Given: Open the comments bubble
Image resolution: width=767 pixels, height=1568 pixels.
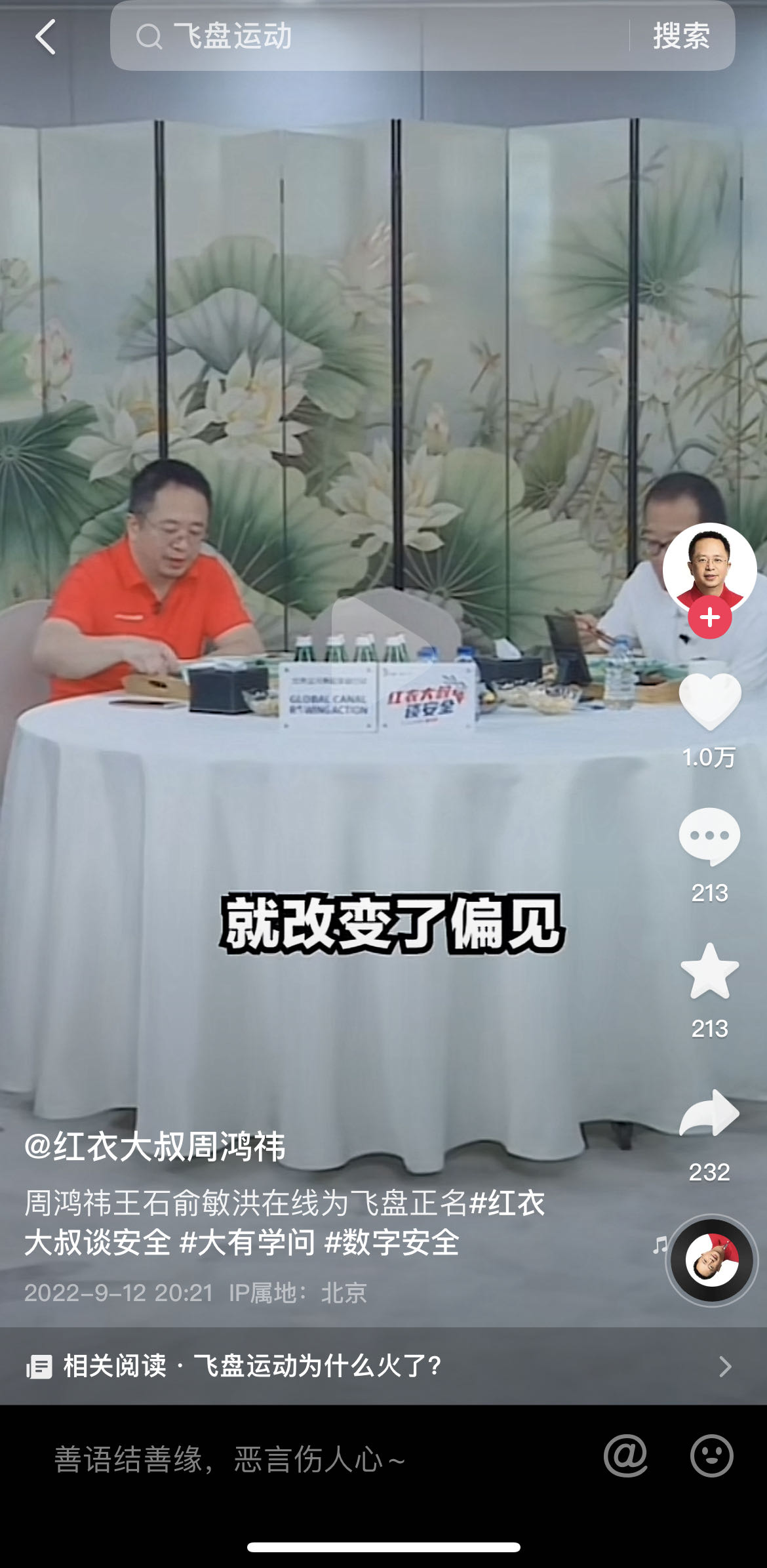Looking at the screenshot, I should tap(709, 837).
